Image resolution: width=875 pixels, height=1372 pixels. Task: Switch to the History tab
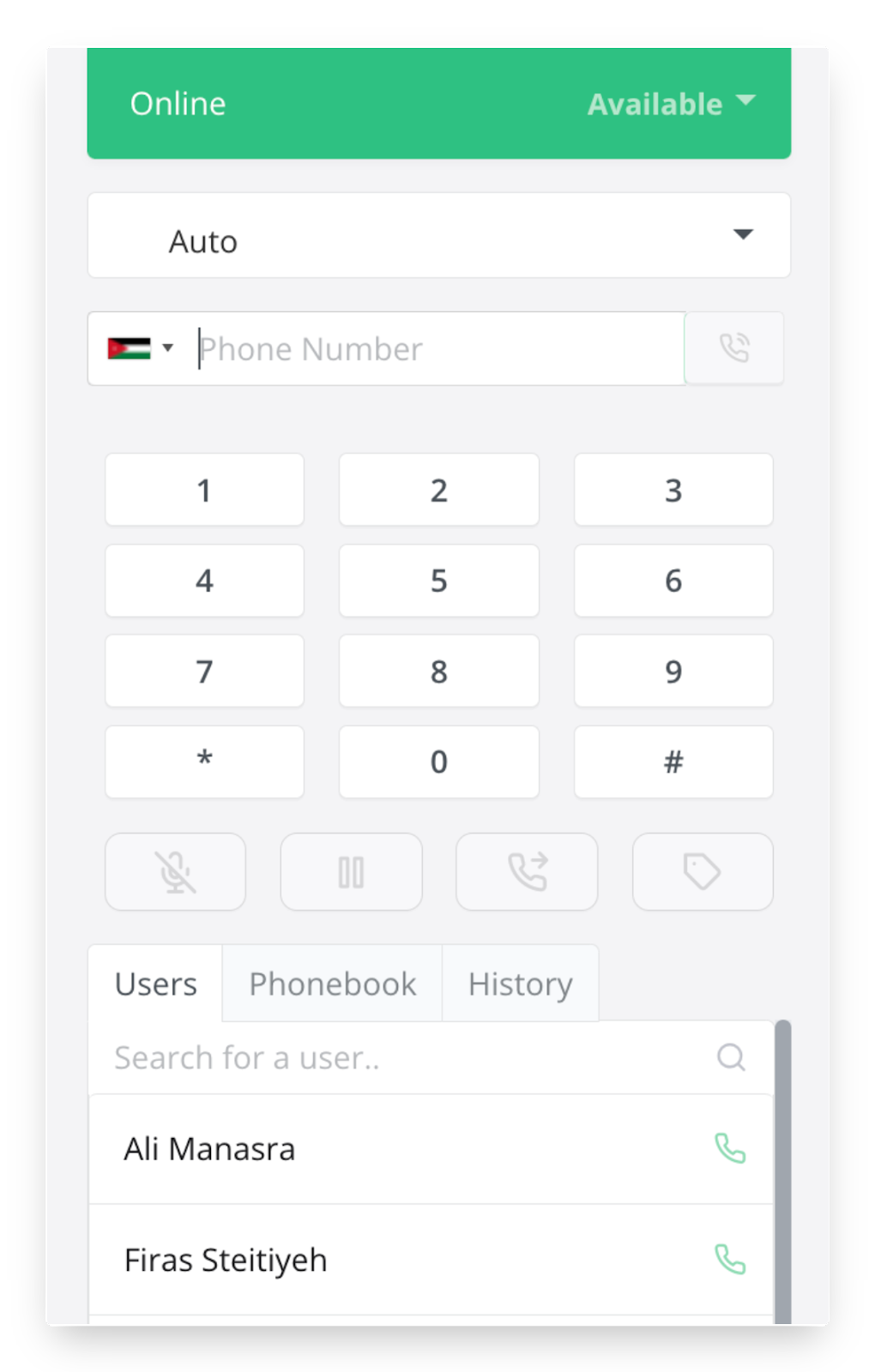(520, 984)
